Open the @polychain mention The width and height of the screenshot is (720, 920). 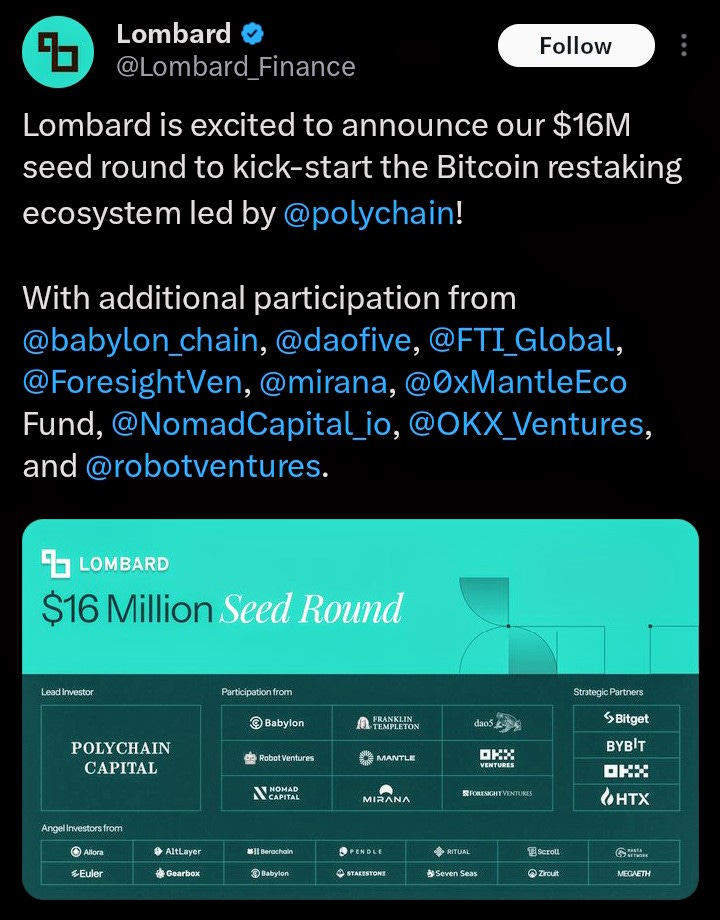pyautogui.click(x=369, y=213)
